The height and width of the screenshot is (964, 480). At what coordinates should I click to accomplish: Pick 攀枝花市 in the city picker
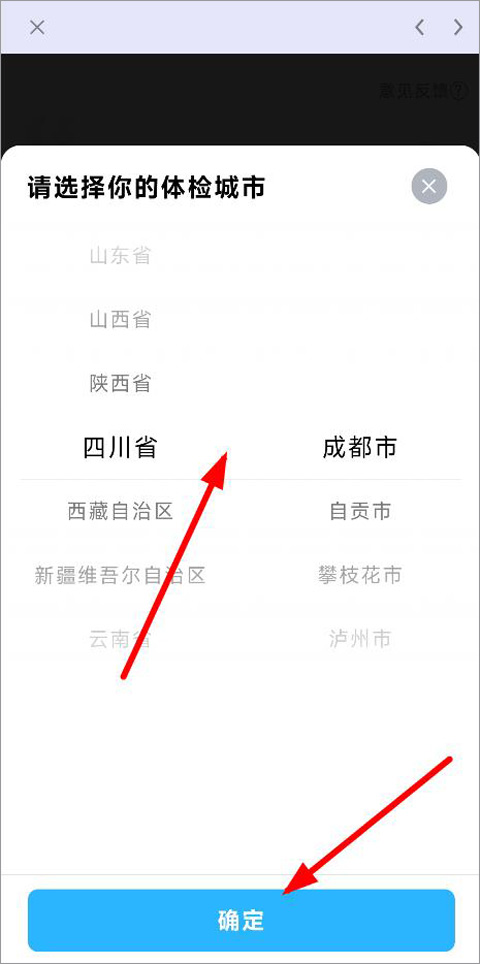click(360, 575)
